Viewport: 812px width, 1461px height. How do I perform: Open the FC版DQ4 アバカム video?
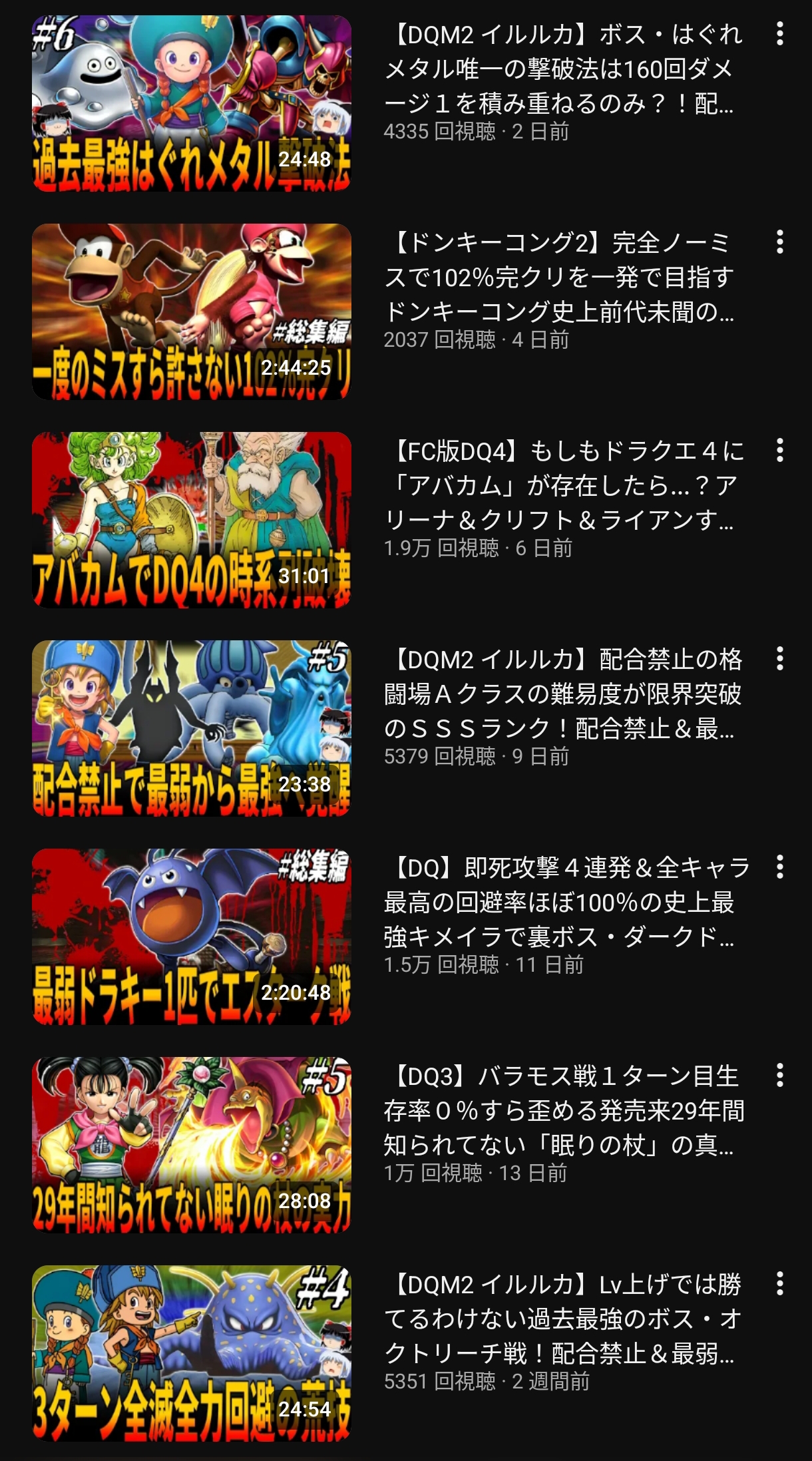coord(192,520)
